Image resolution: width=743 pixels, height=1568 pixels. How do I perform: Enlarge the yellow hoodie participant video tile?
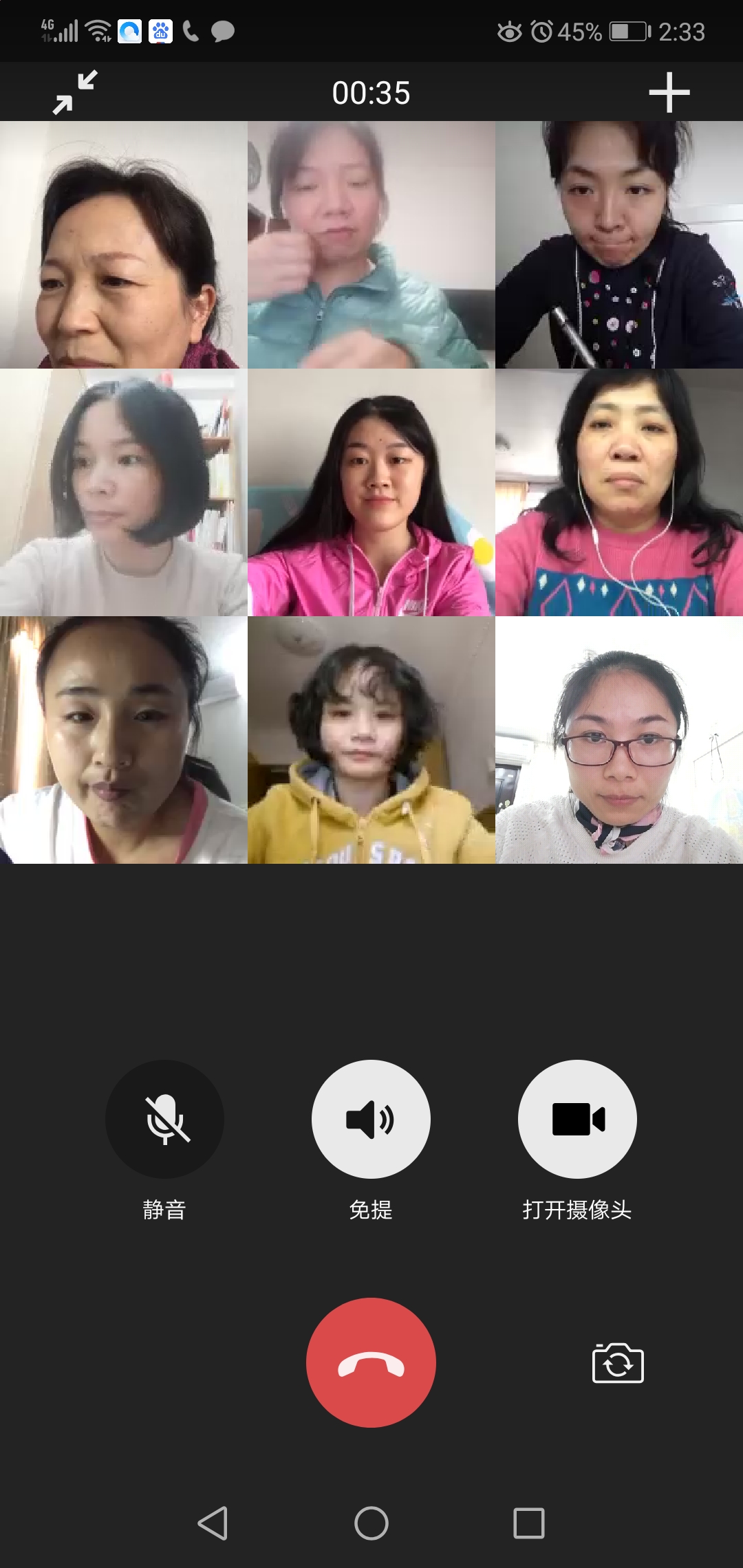click(x=371, y=740)
